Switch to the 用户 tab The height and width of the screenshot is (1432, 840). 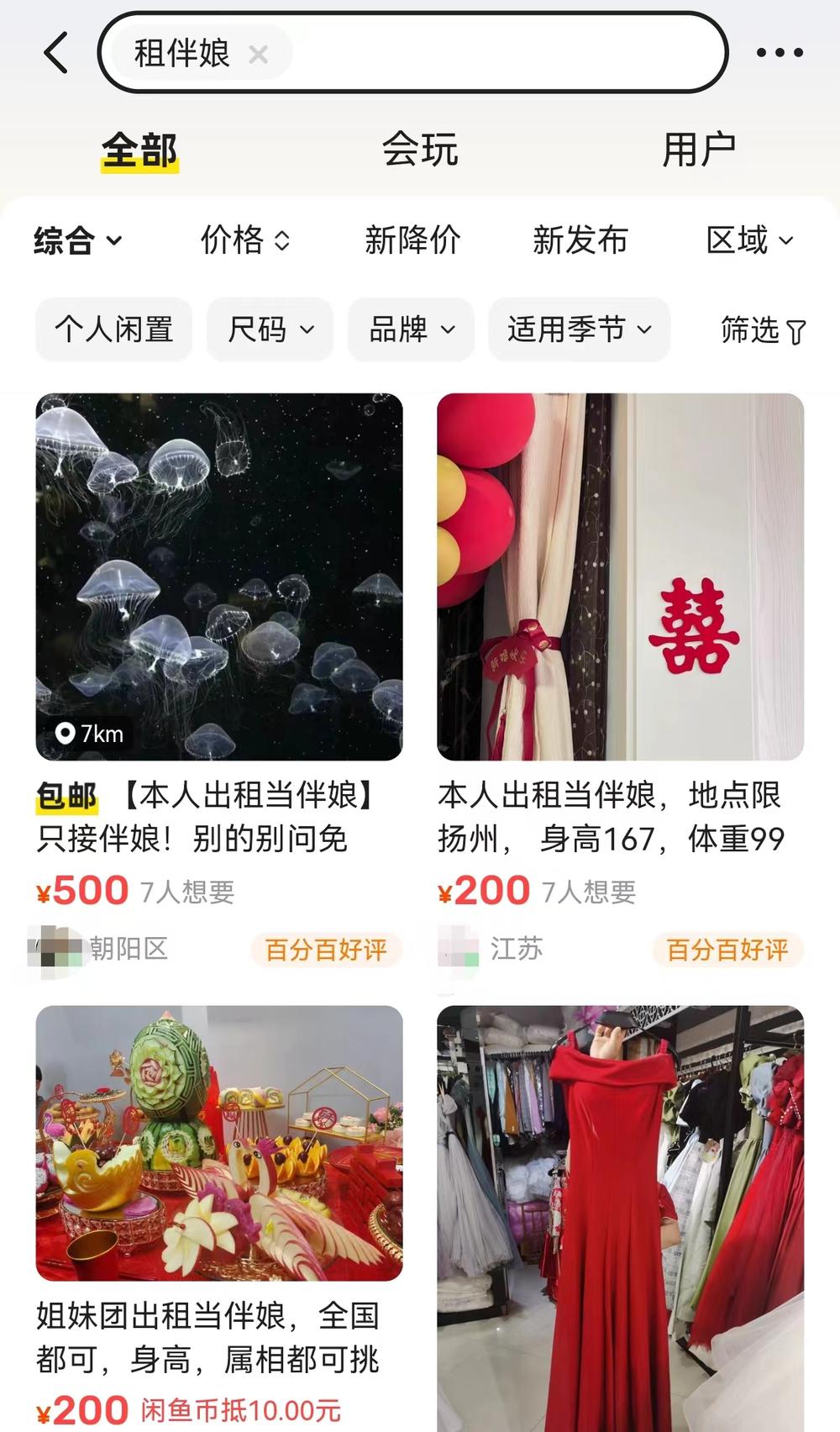(699, 150)
